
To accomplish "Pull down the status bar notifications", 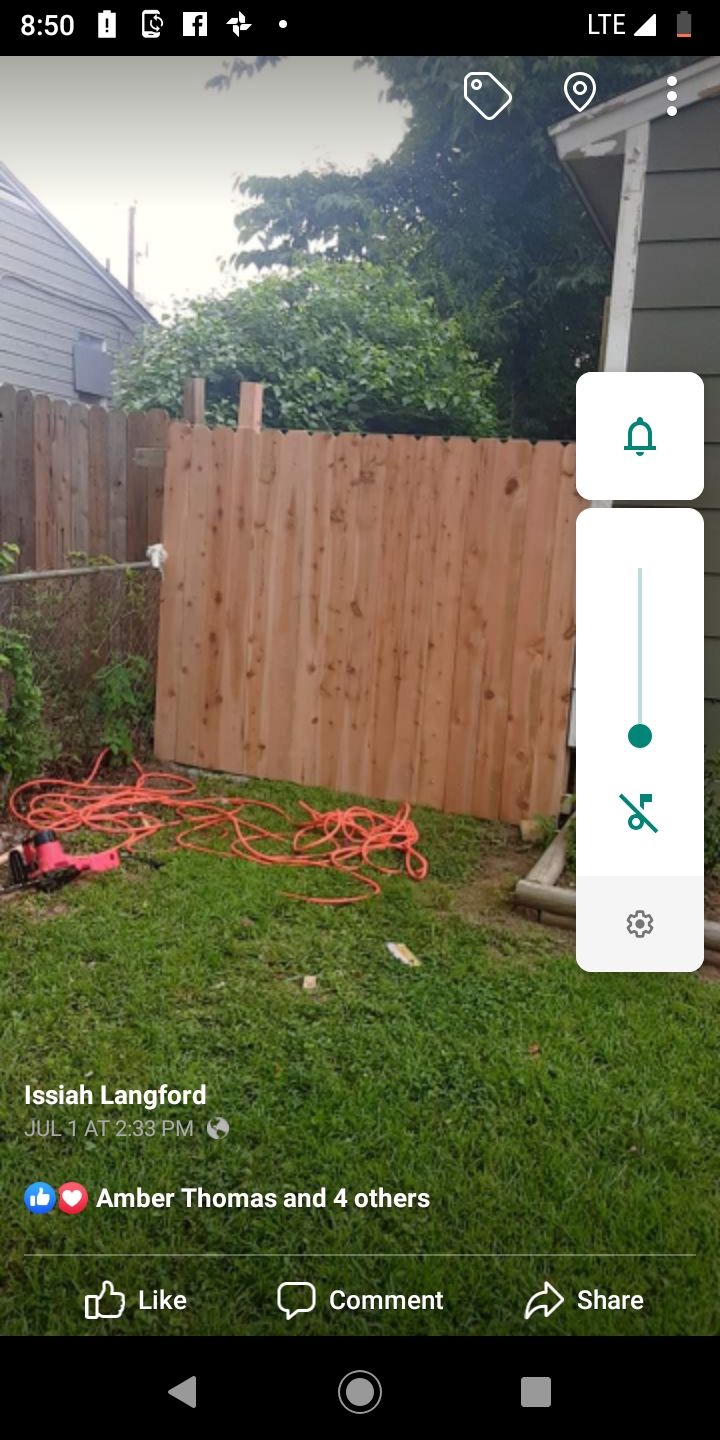I will [x=360, y=25].
